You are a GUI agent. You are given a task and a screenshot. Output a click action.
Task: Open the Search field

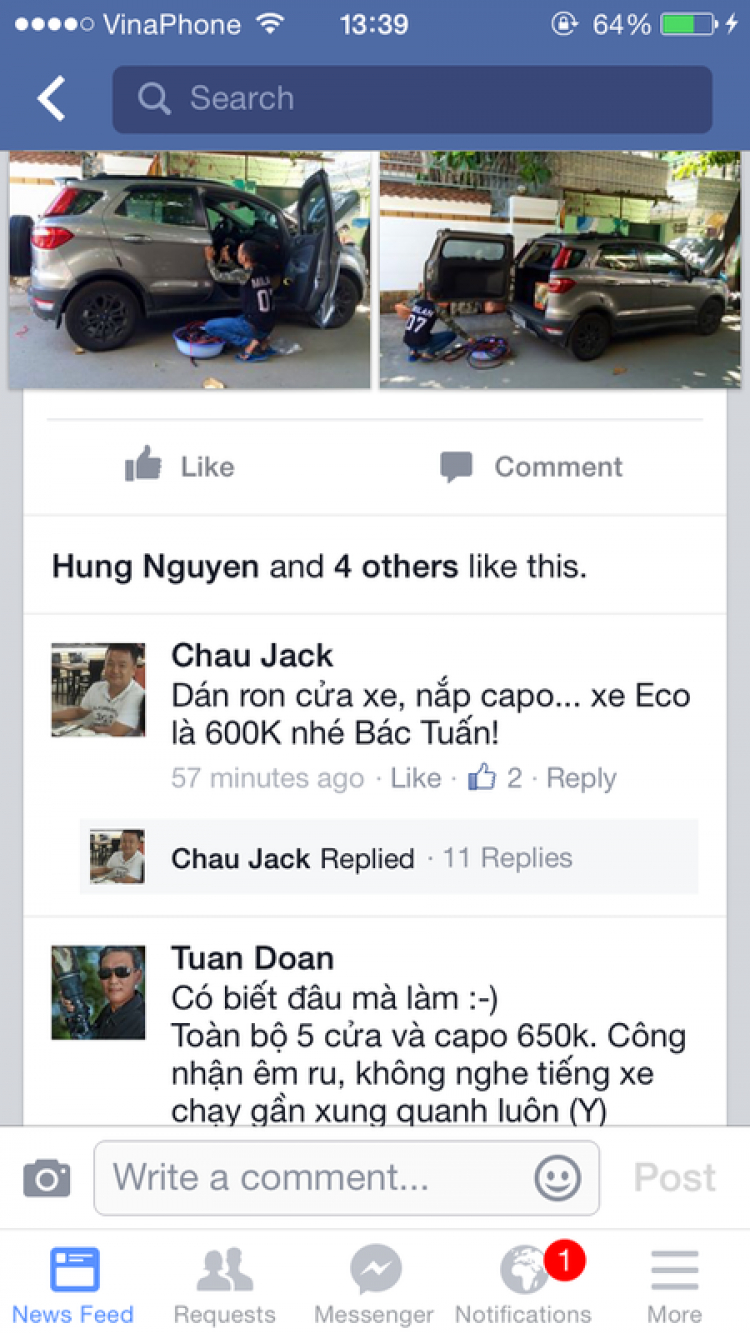tap(411, 99)
